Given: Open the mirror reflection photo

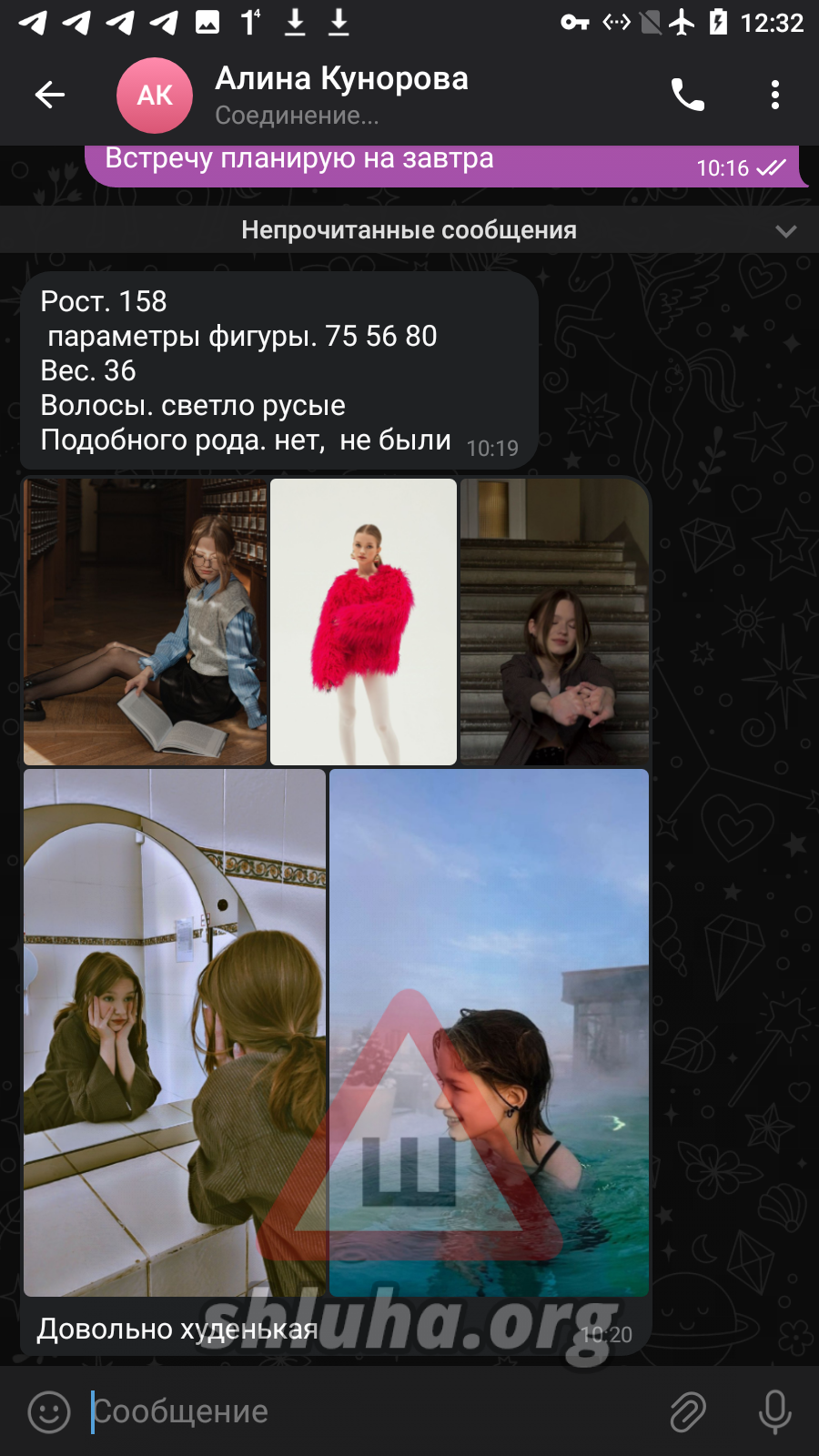Looking at the screenshot, I should click(x=174, y=1032).
